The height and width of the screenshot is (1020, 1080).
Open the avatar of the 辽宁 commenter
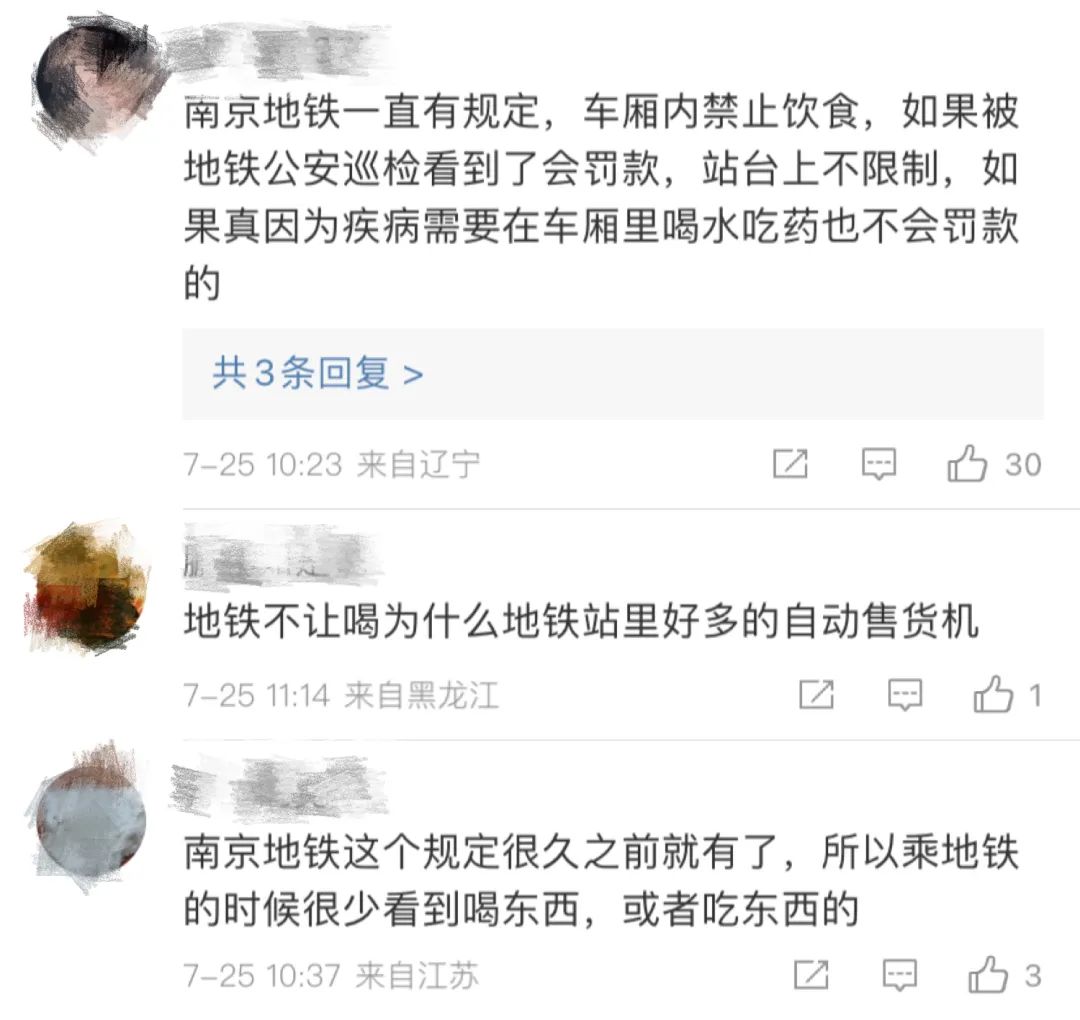[92, 78]
